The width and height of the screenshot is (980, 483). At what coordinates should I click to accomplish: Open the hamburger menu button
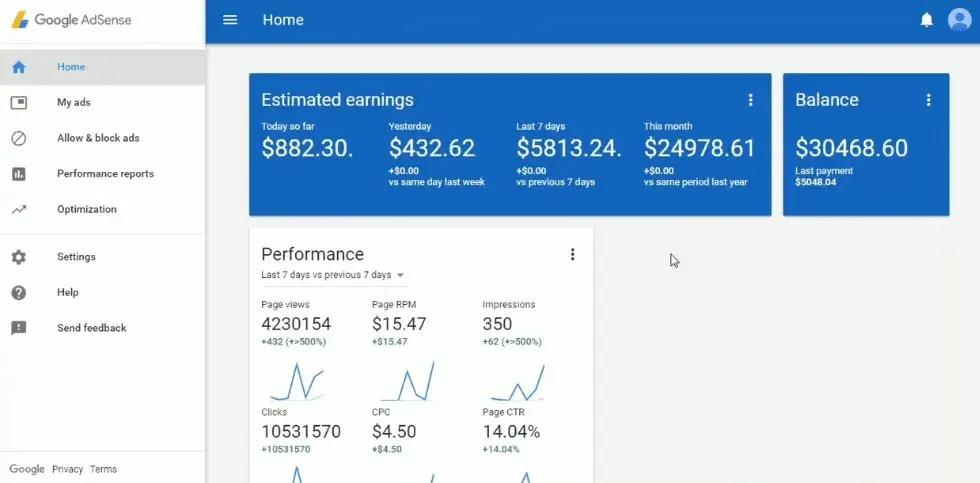coord(230,20)
